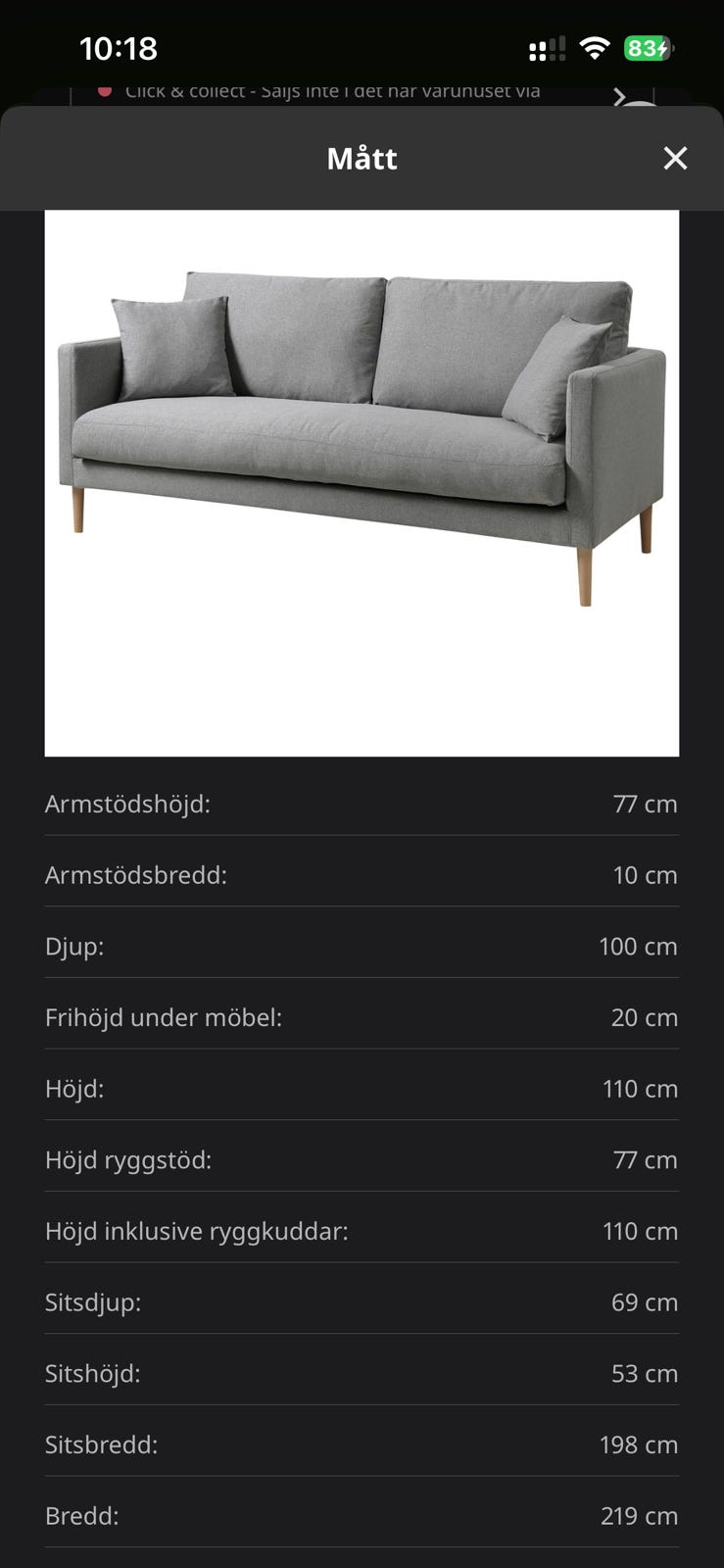Select the Höjd ryggstöd measurement
This screenshot has height=1568, width=724.
click(x=362, y=1159)
